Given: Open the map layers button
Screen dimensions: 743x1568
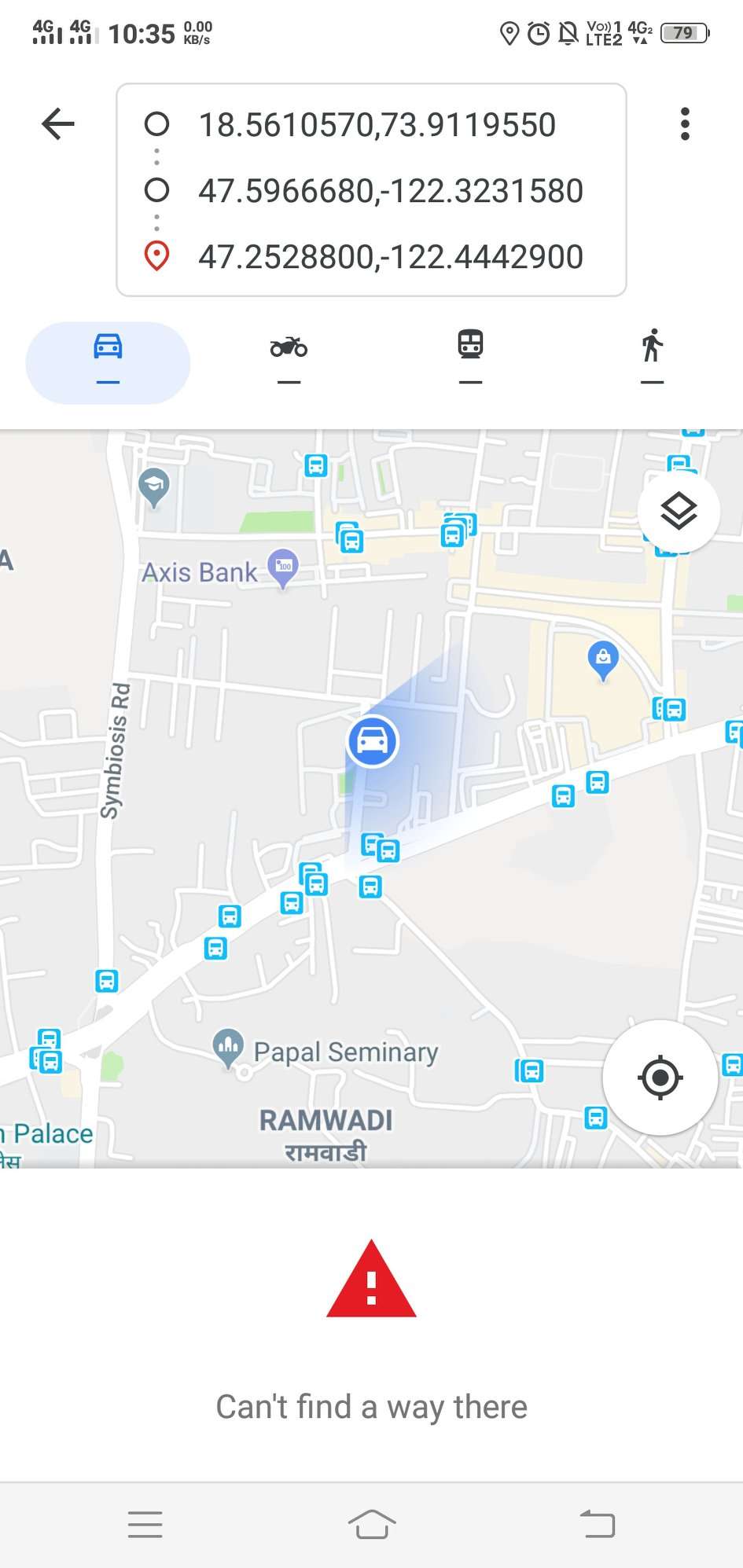Looking at the screenshot, I should pyautogui.click(x=678, y=512).
